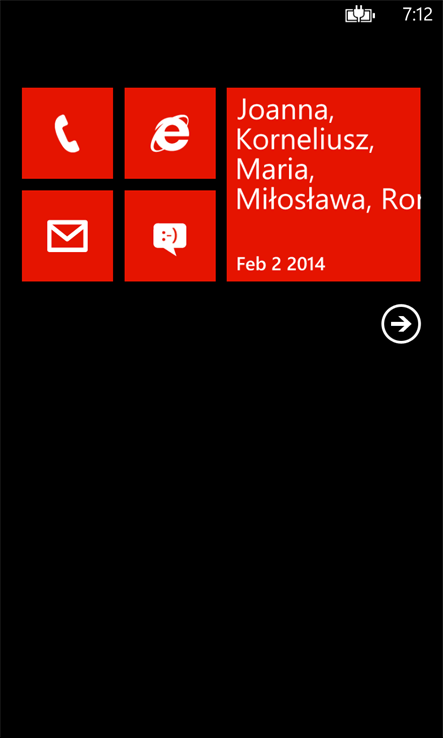The height and width of the screenshot is (738, 443).
Task: Open the email envelope tile
Action: click(67, 236)
